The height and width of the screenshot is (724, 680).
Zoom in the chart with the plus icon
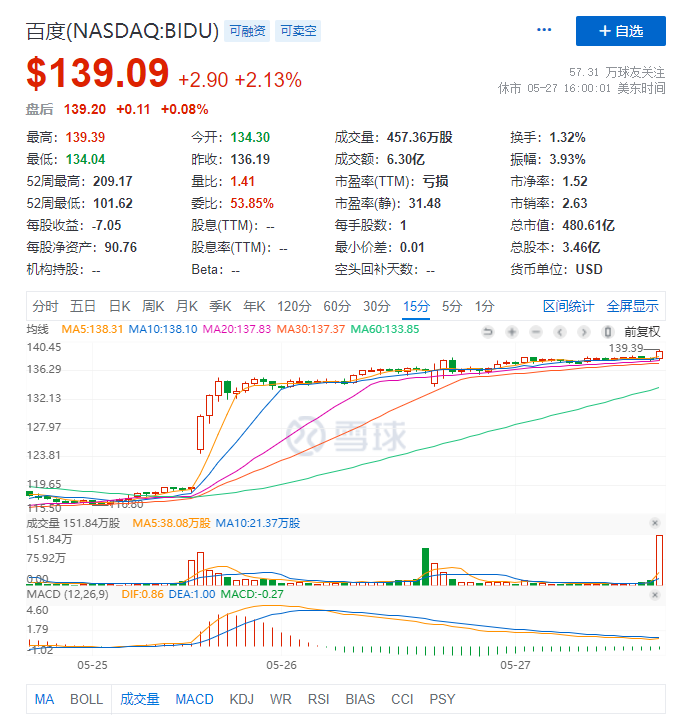coord(512,332)
